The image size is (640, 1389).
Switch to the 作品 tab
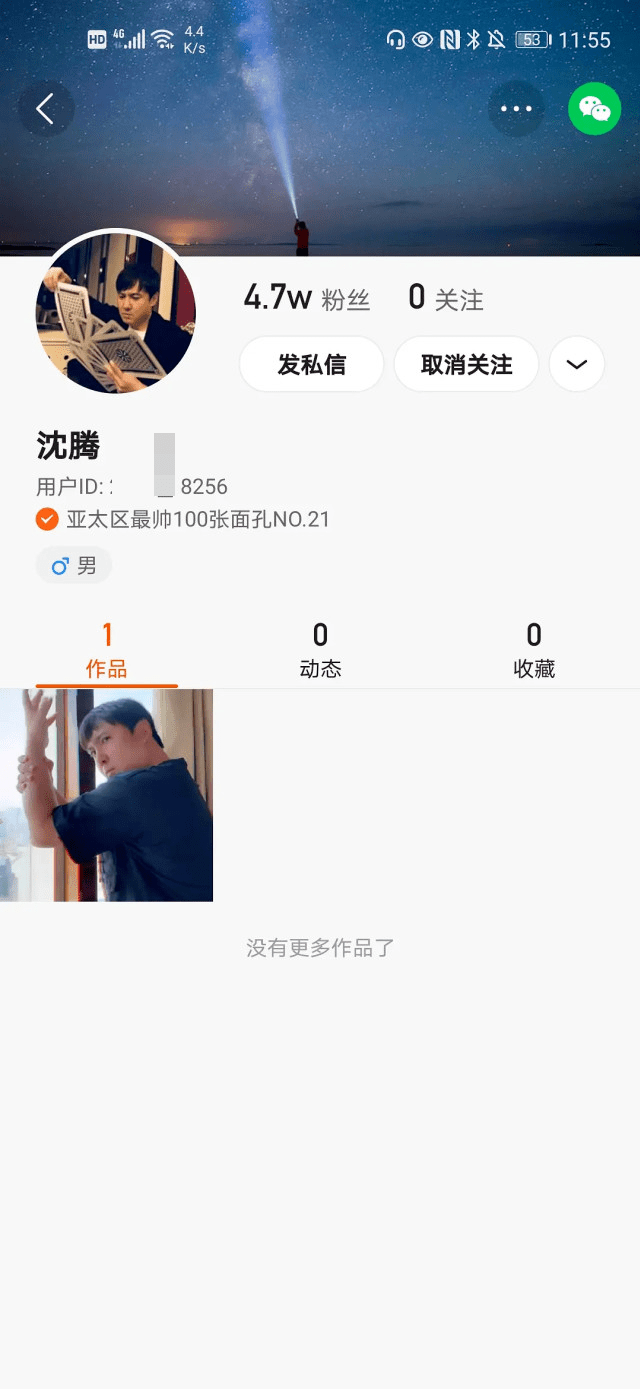coord(107,651)
